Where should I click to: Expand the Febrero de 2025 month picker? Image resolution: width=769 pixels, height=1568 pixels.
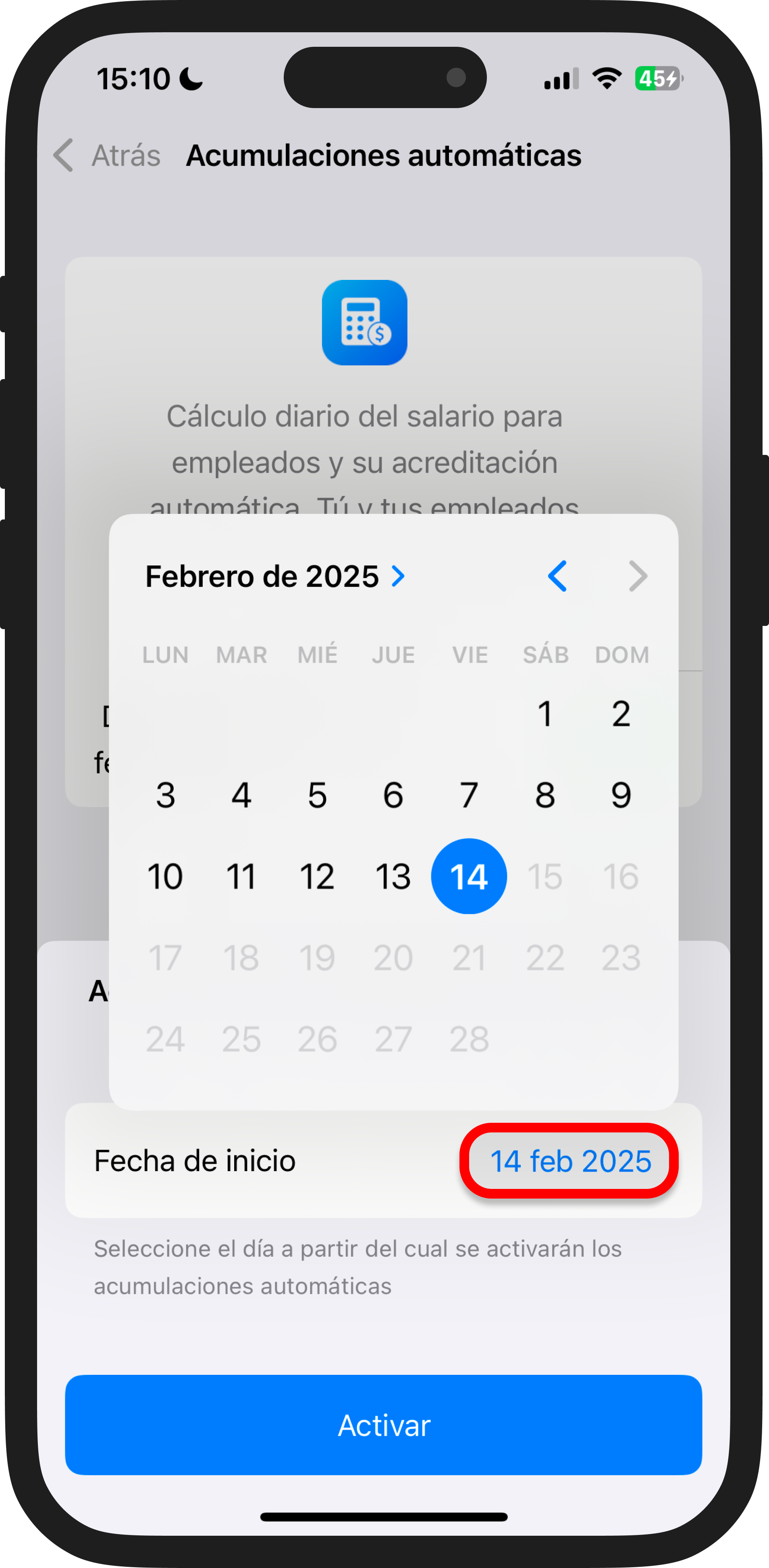(x=275, y=576)
